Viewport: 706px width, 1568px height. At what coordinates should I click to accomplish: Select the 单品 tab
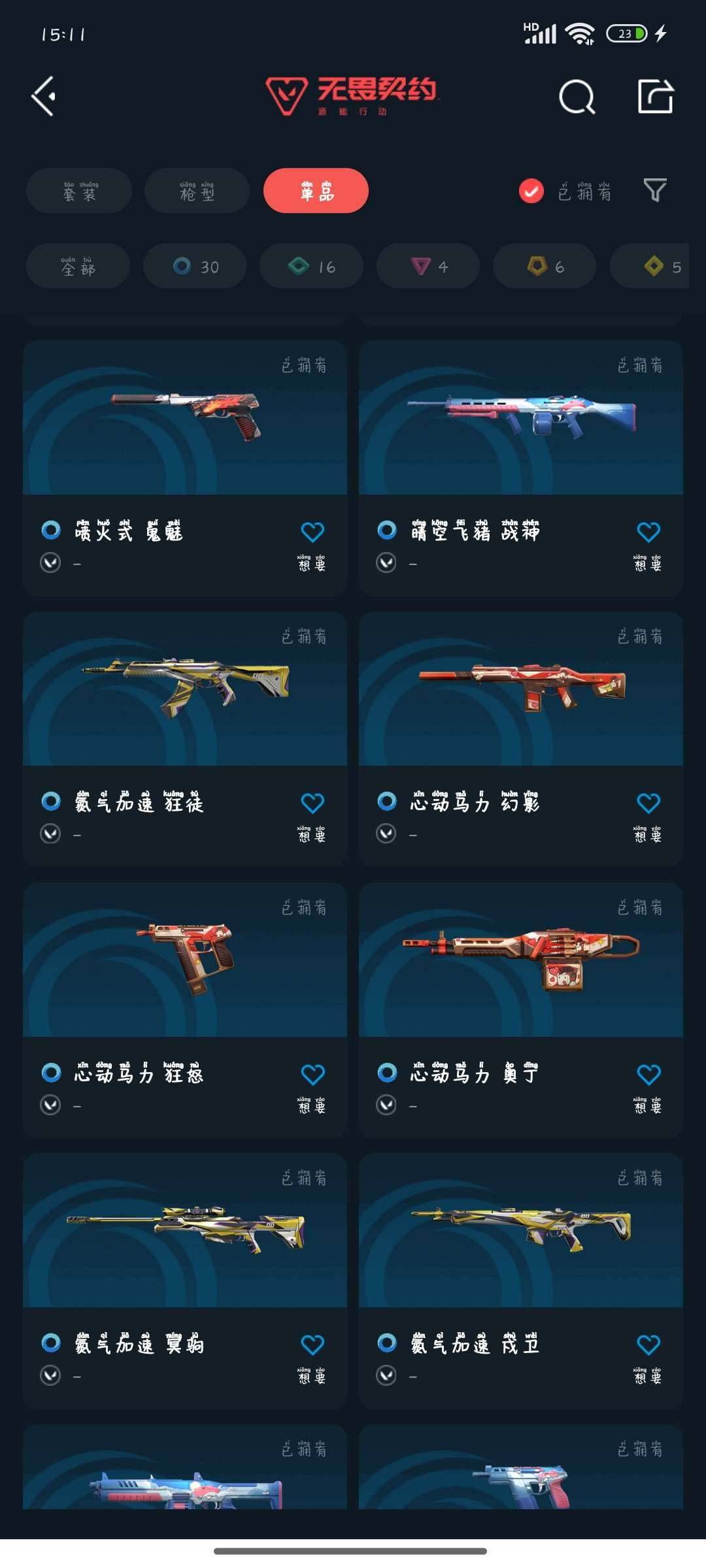click(x=316, y=191)
